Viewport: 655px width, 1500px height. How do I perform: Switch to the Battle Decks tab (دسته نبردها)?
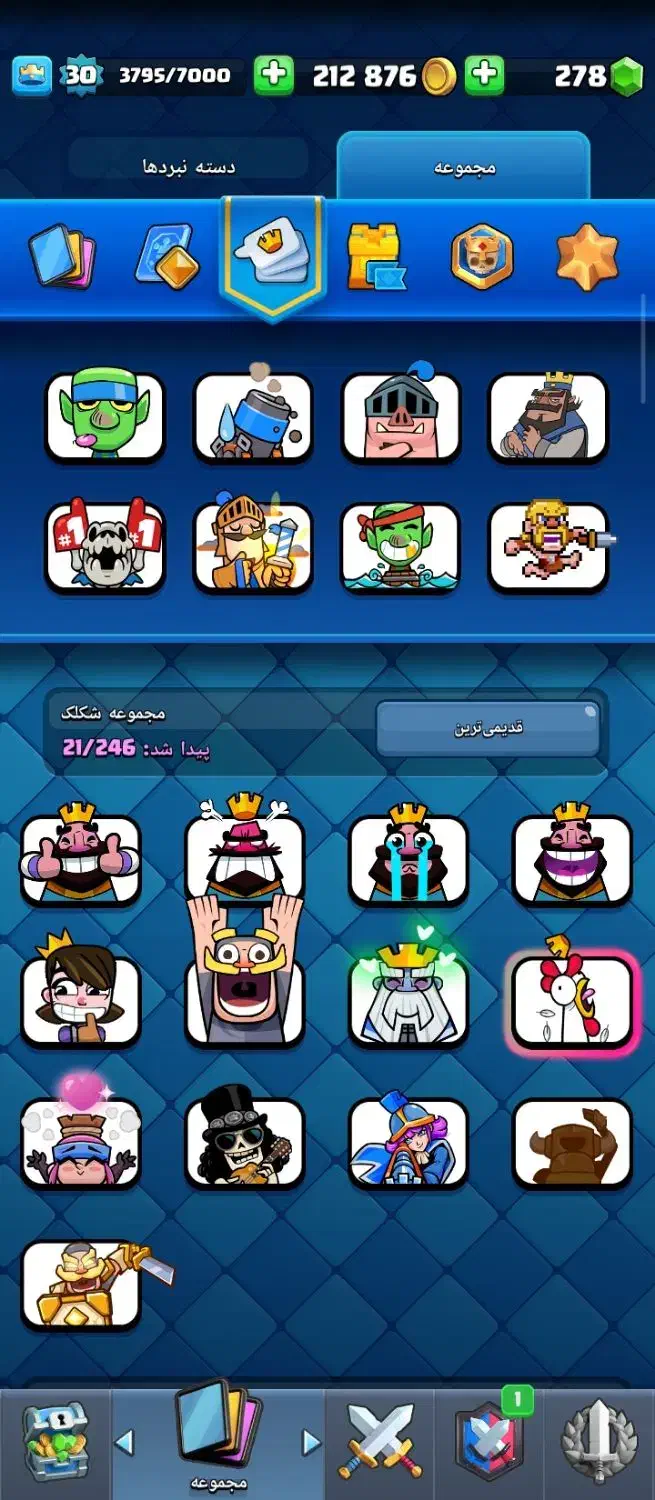[189, 166]
